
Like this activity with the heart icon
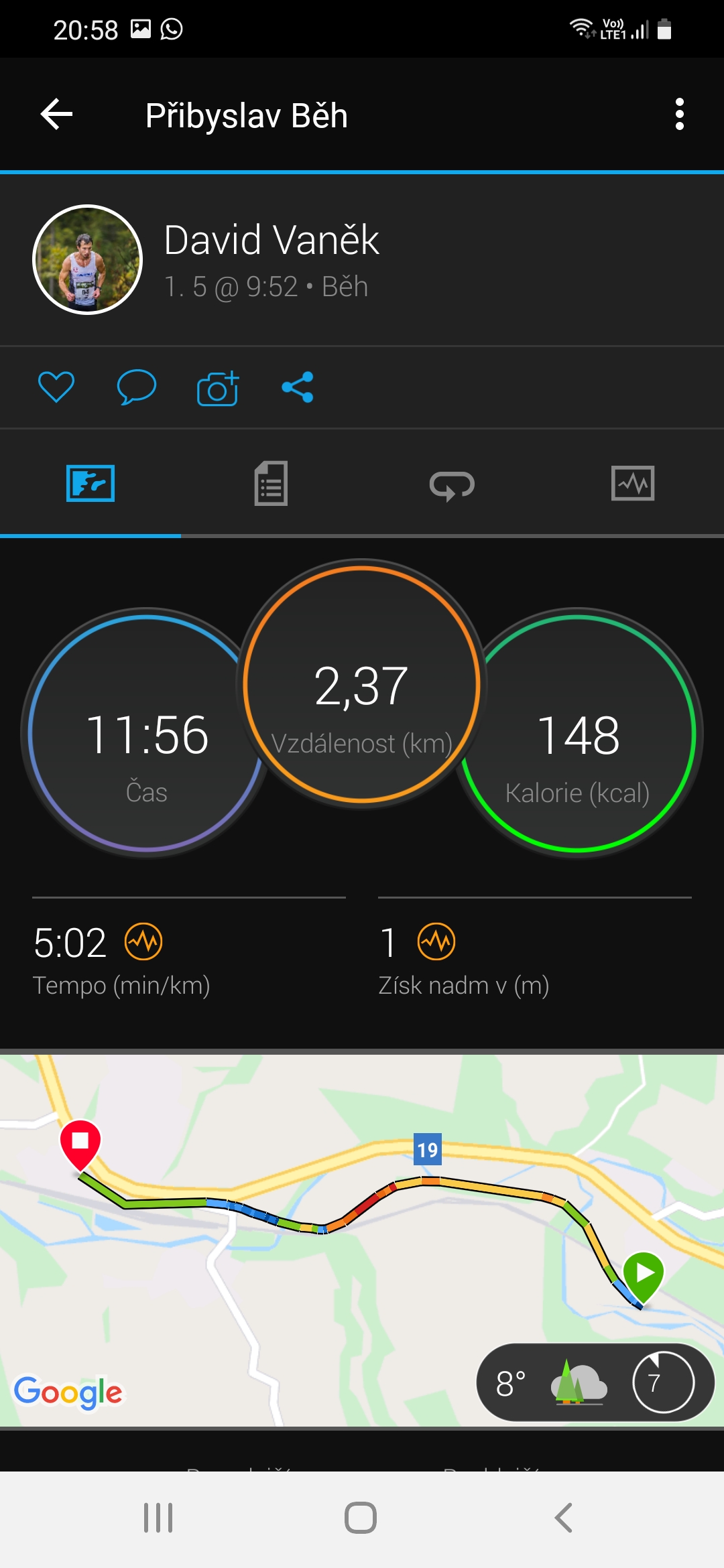pyautogui.click(x=56, y=387)
